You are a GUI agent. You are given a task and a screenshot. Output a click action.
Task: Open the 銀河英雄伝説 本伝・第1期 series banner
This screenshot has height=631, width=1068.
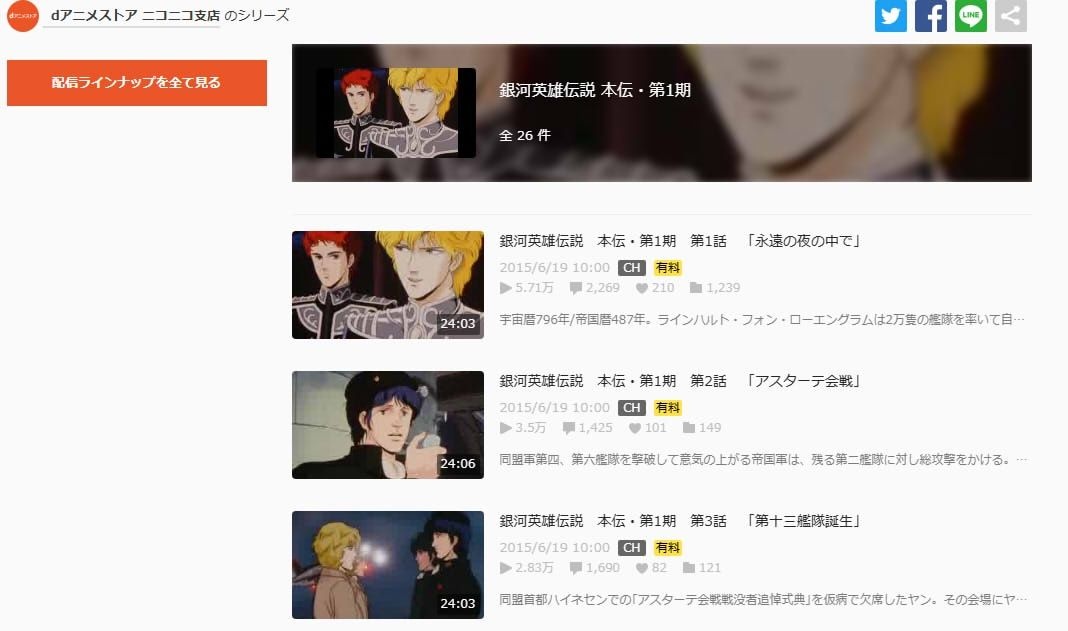(x=595, y=90)
